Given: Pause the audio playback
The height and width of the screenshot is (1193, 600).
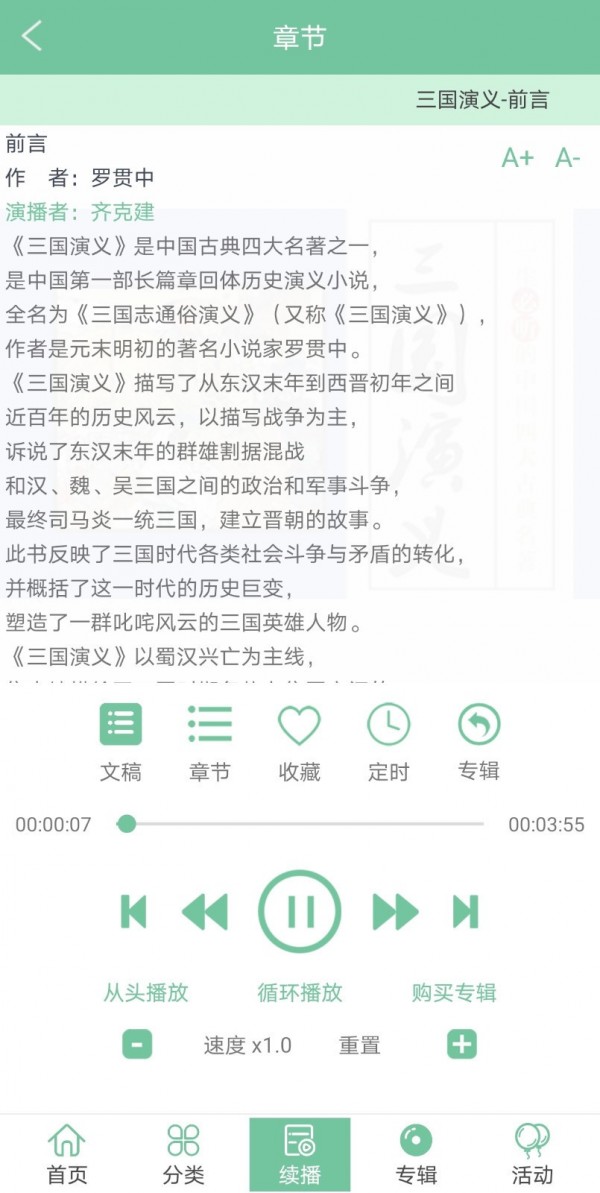Looking at the screenshot, I should pos(300,911).
